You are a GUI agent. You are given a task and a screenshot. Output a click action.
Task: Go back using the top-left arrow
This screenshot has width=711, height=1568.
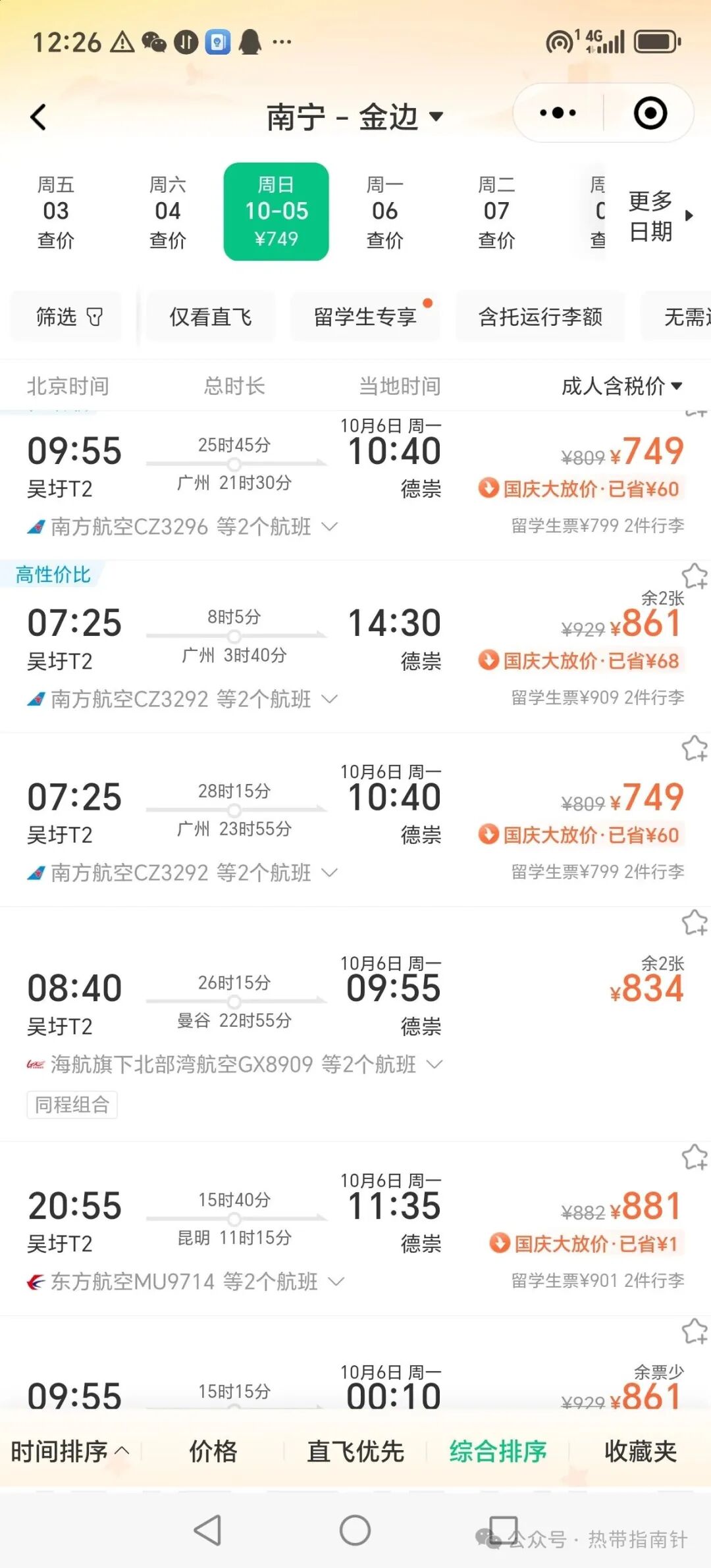[38, 117]
